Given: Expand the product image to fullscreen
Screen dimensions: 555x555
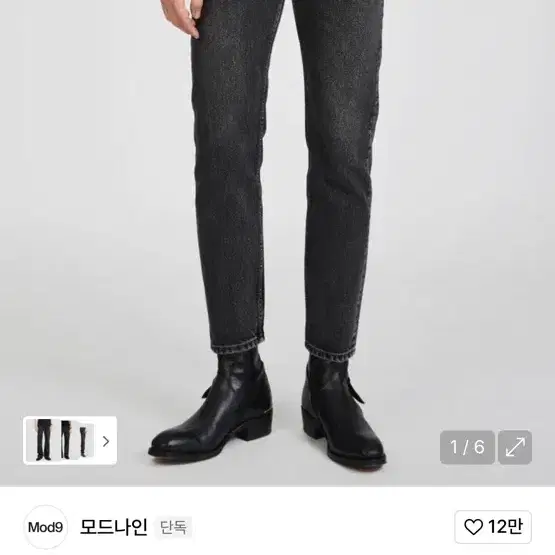Looking at the screenshot, I should tap(515, 447).
